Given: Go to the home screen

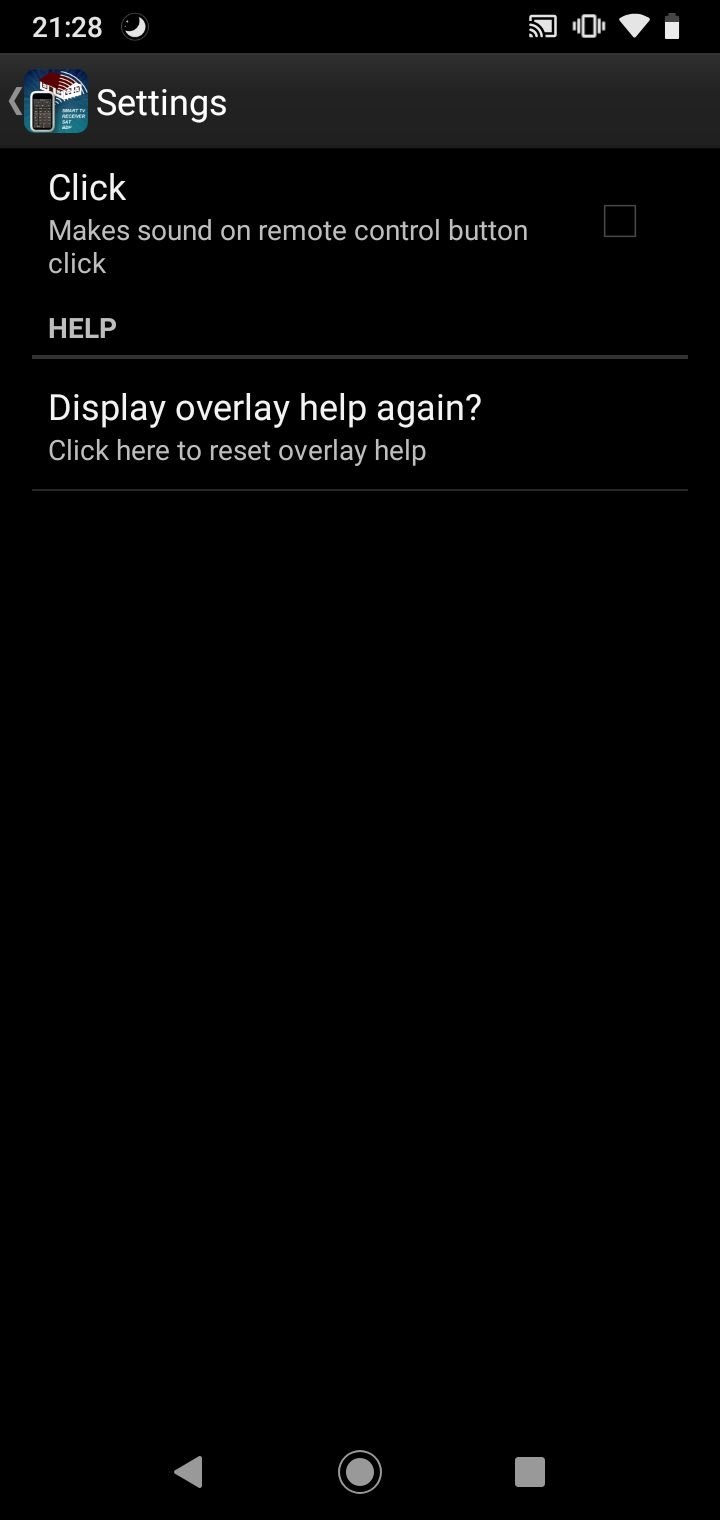Looking at the screenshot, I should click(360, 1471).
